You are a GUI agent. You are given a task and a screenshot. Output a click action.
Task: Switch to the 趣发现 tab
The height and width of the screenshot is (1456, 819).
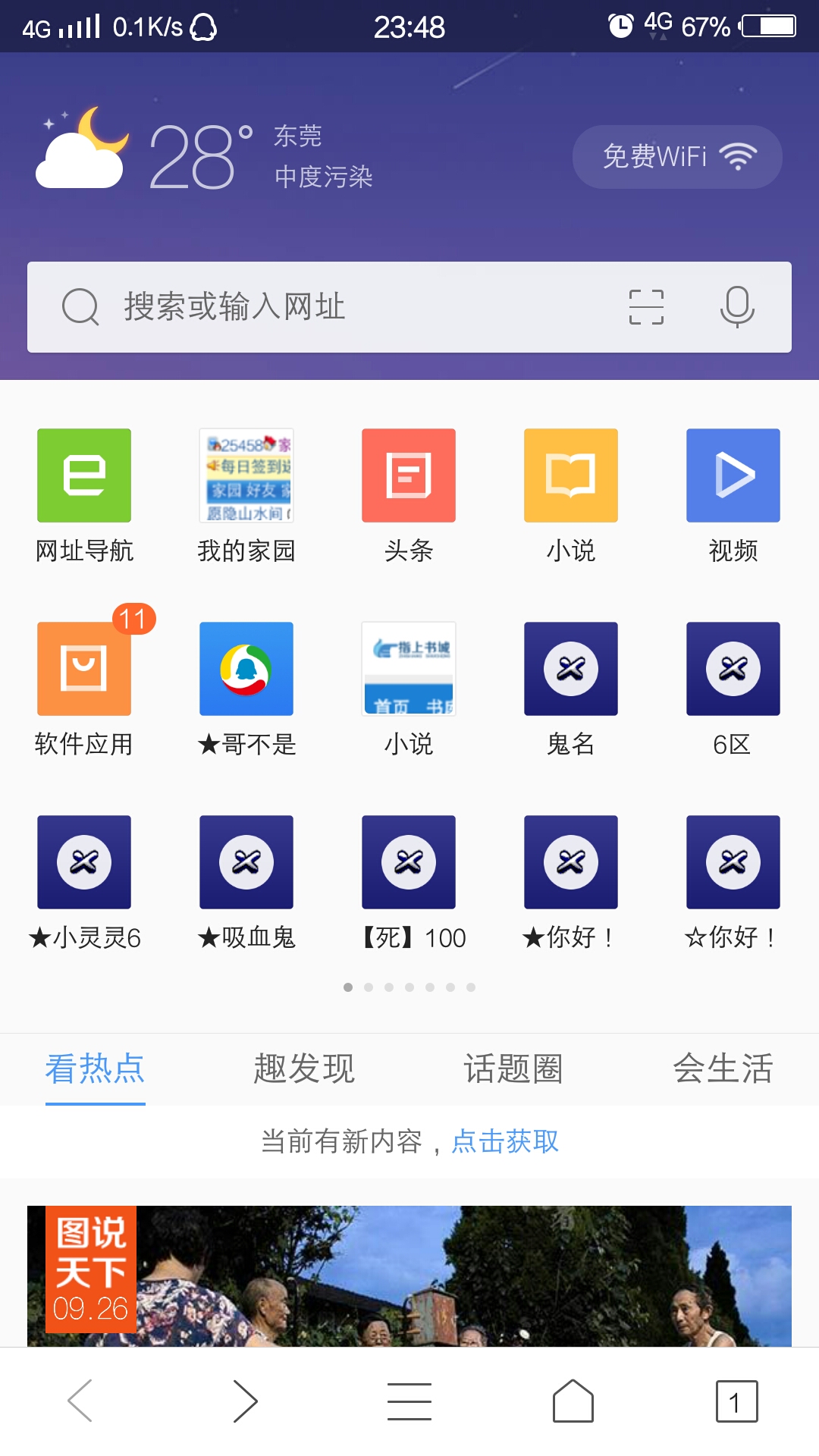coord(304,1068)
